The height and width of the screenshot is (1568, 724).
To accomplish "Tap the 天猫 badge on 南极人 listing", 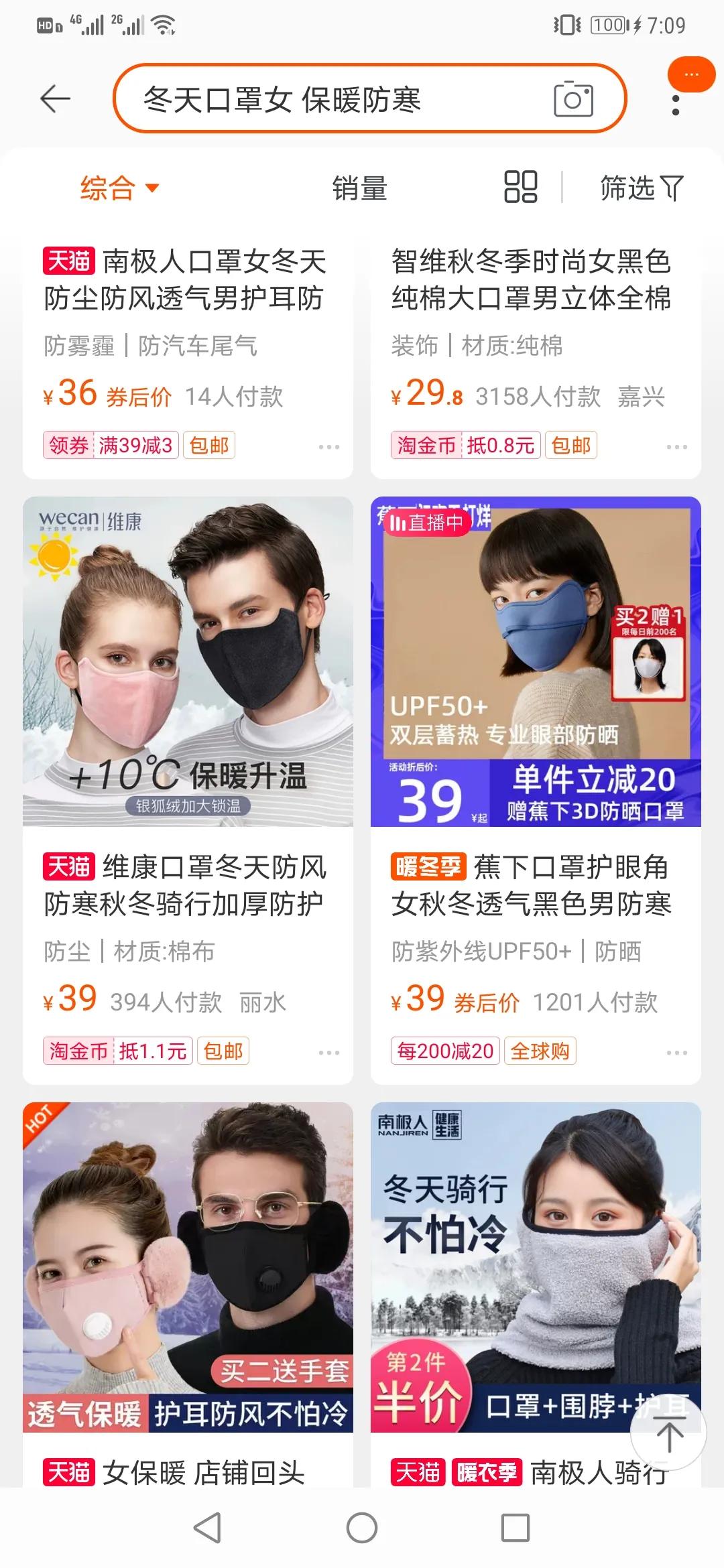I will click(x=69, y=263).
